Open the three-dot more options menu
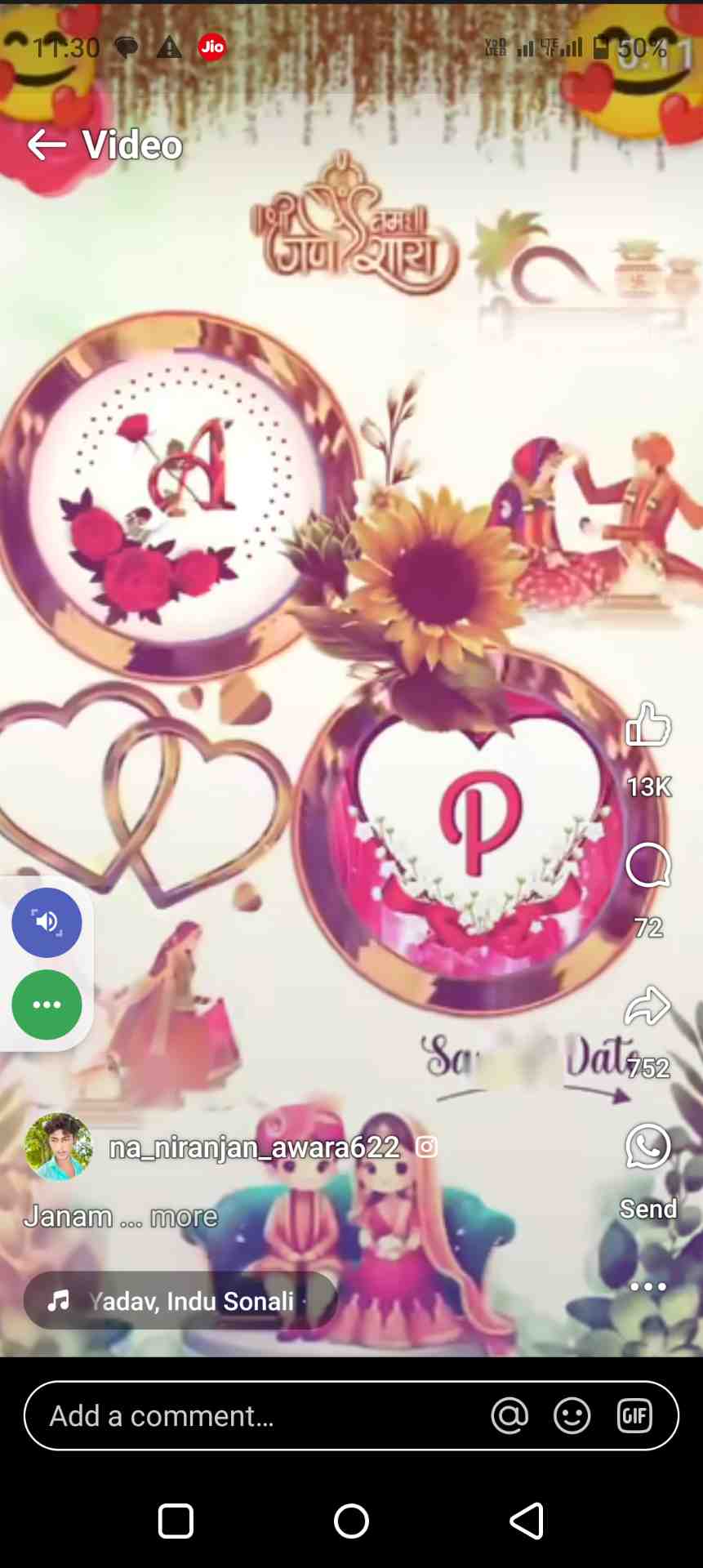Viewport: 703px width, 1568px height. 648,1287
